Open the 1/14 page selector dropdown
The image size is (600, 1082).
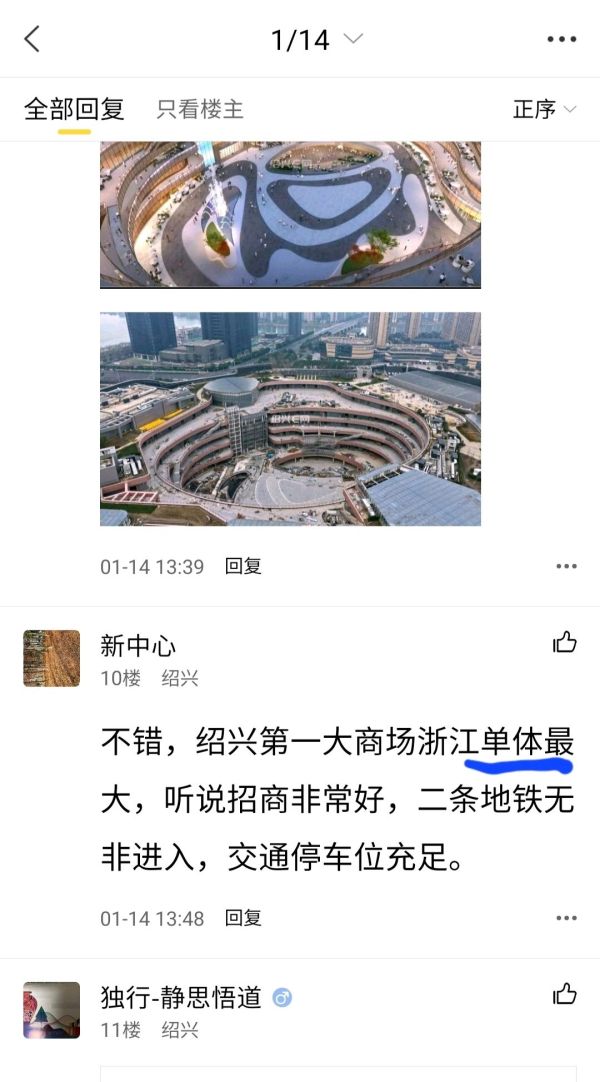(316, 39)
